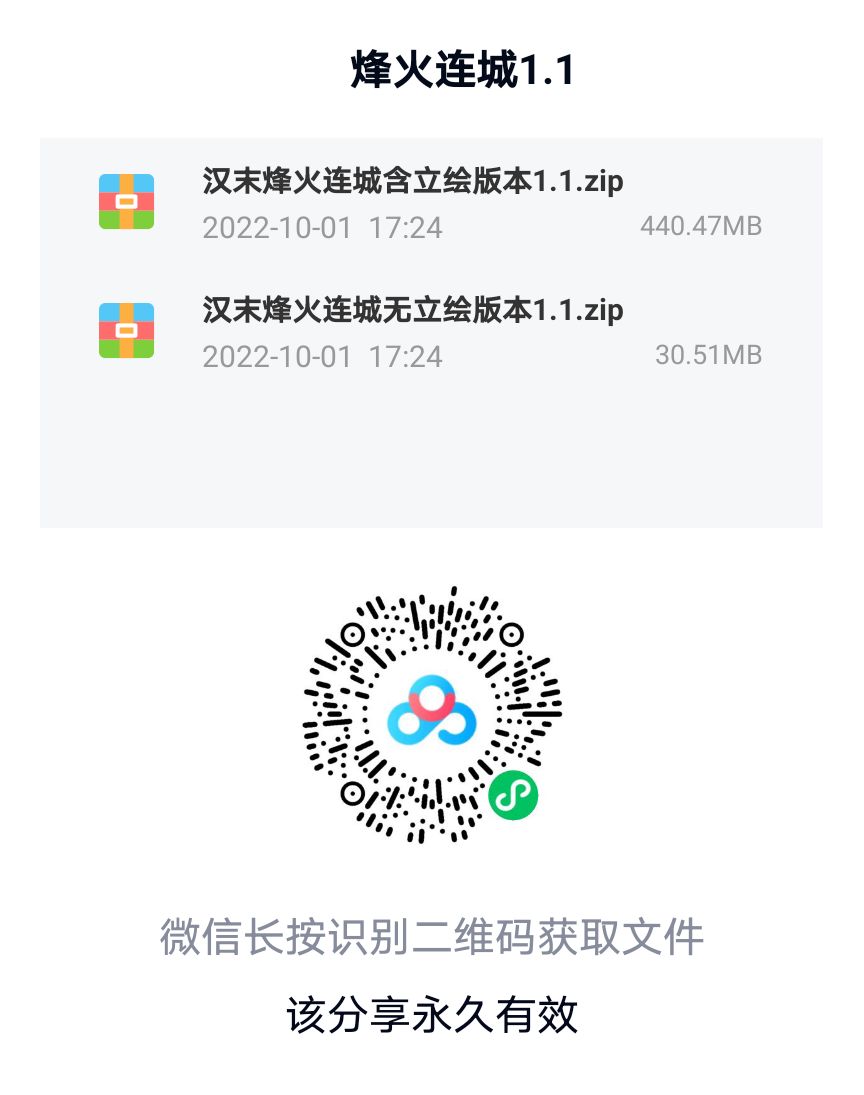
Task: Select the file size label 30.51MB
Action: [x=712, y=355]
